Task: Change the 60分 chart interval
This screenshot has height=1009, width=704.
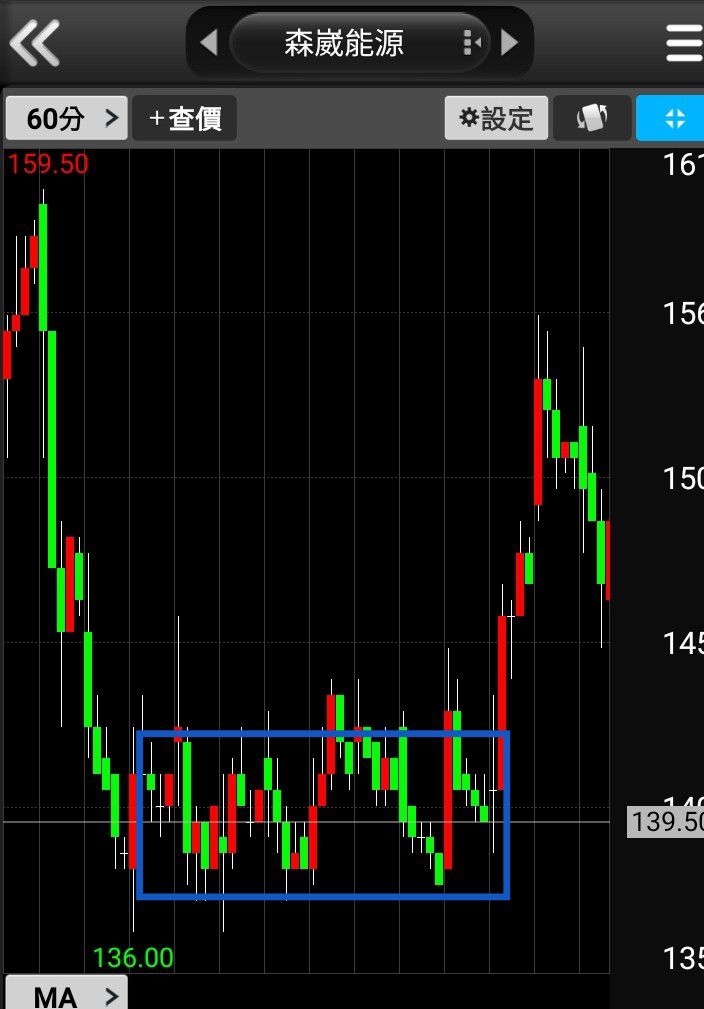Action: [x=67, y=119]
